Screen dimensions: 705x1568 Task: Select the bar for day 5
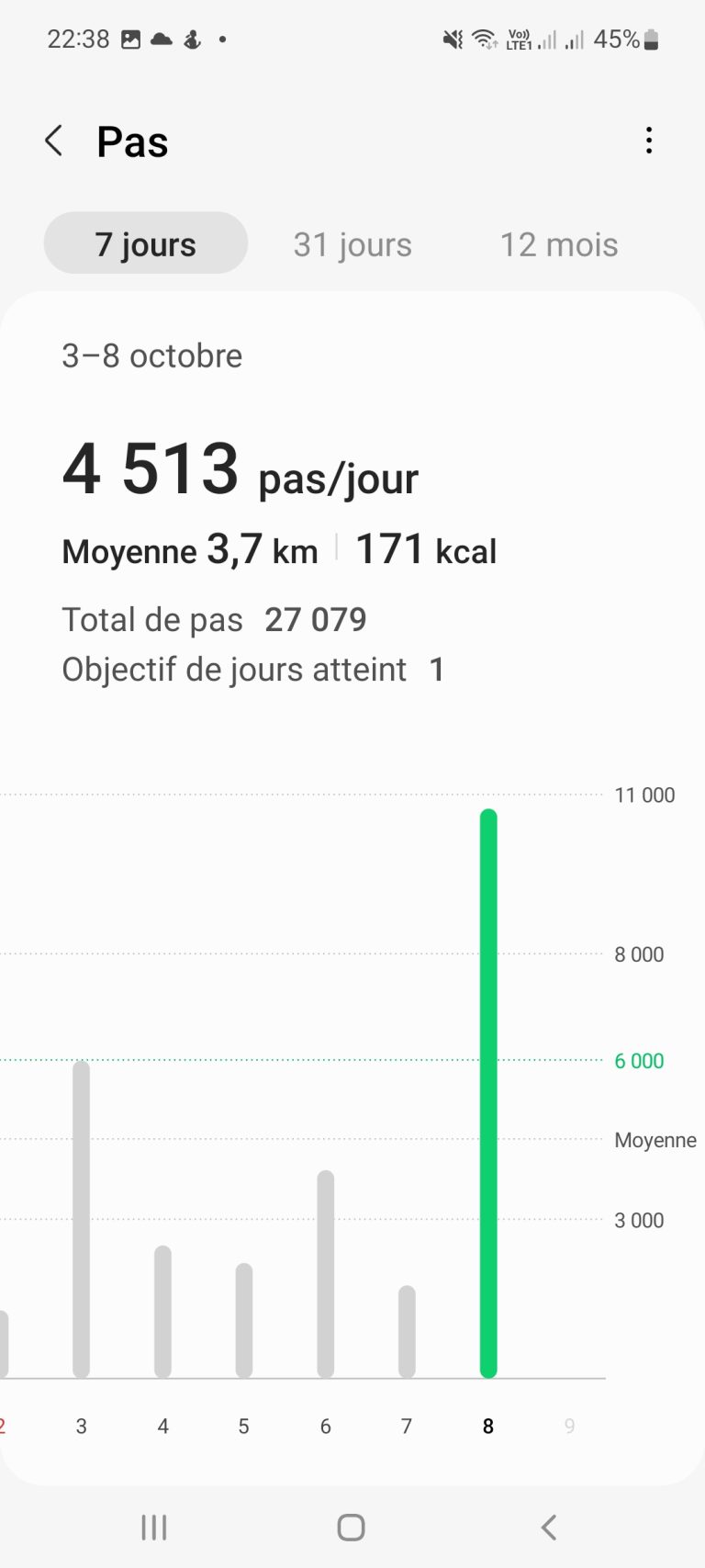[244, 1320]
